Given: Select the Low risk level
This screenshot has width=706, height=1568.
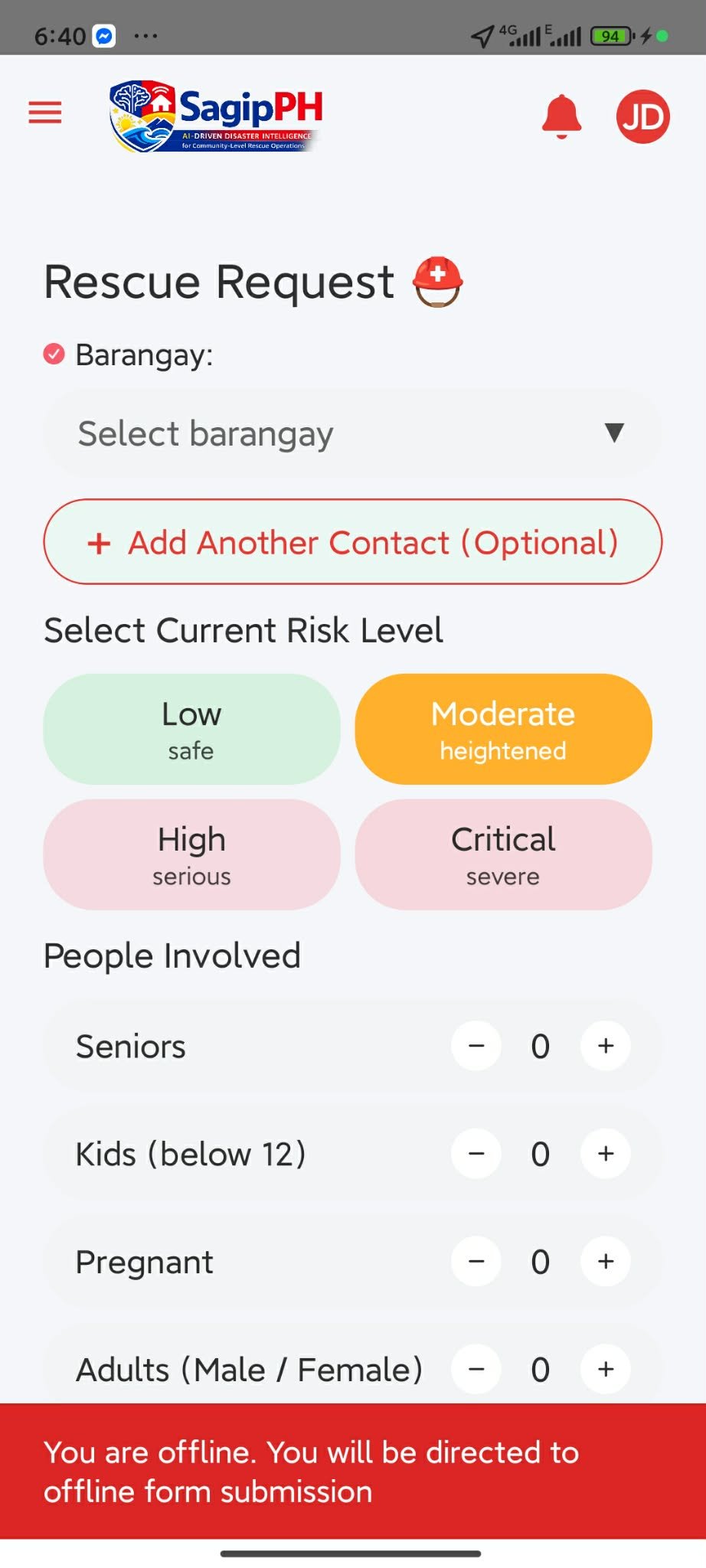Looking at the screenshot, I should 191,729.
